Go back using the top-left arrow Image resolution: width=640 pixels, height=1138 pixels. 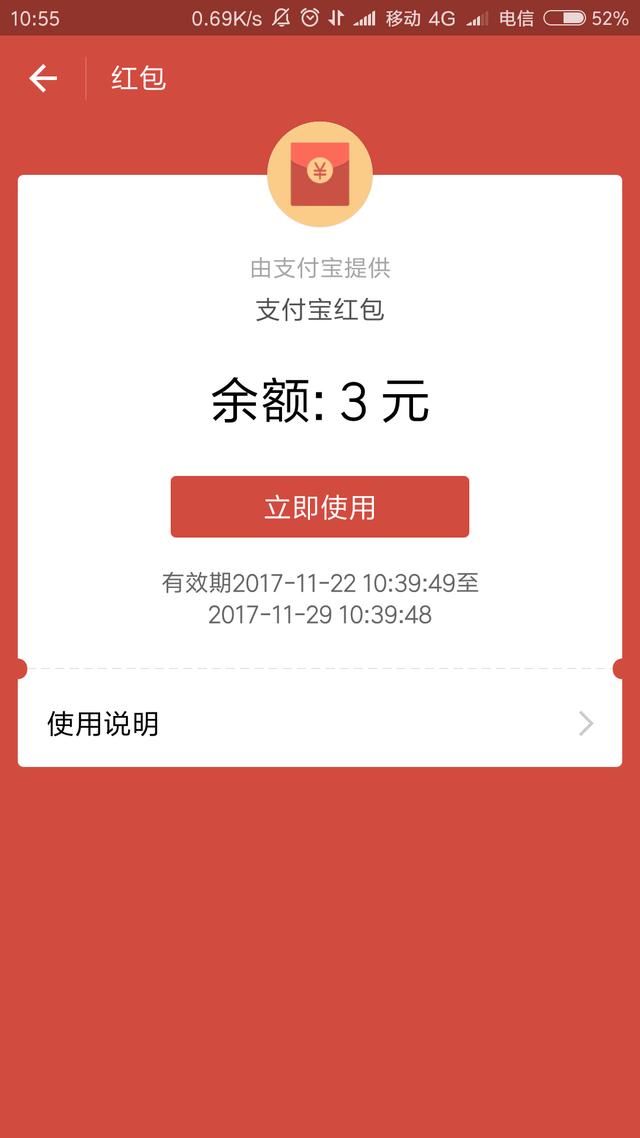pos(43,78)
